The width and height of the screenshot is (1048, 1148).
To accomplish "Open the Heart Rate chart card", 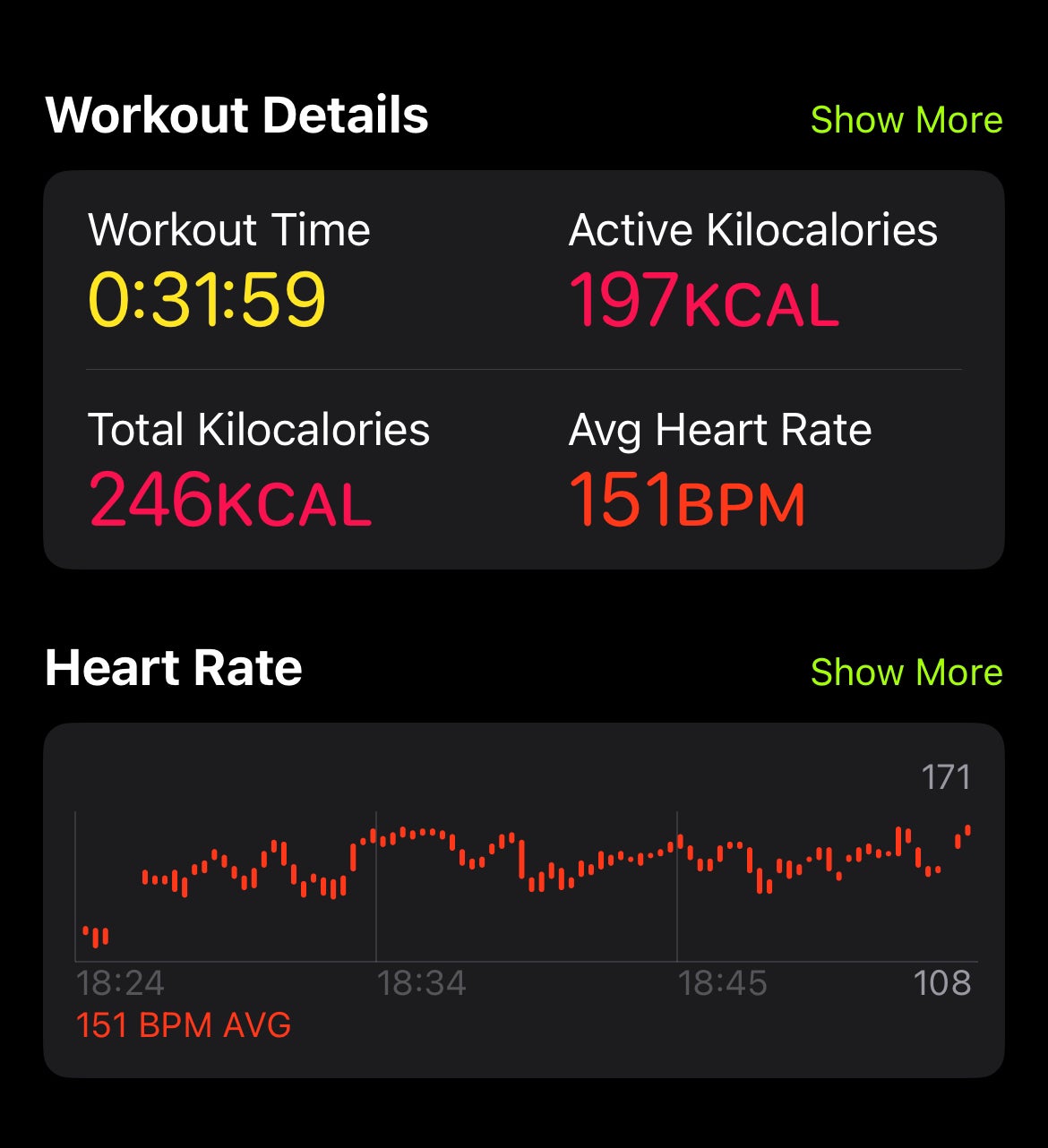I will click(523, 898).
